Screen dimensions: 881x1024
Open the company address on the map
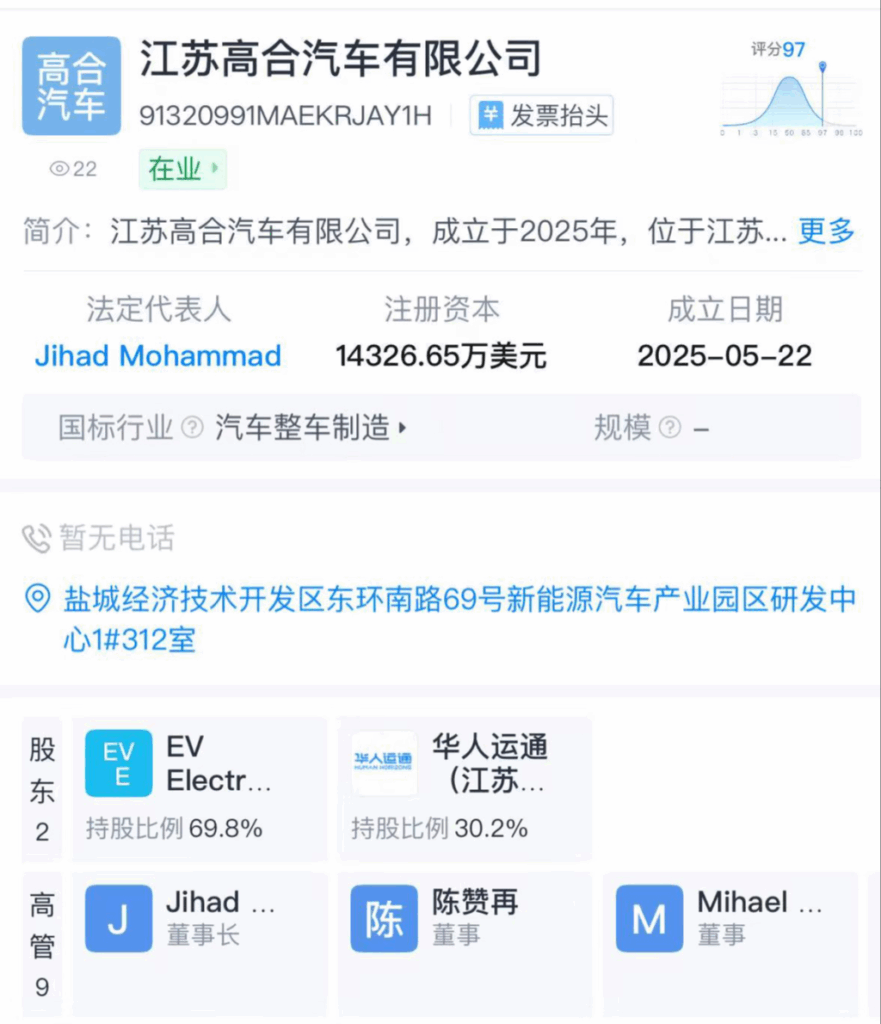pos(459,619)
